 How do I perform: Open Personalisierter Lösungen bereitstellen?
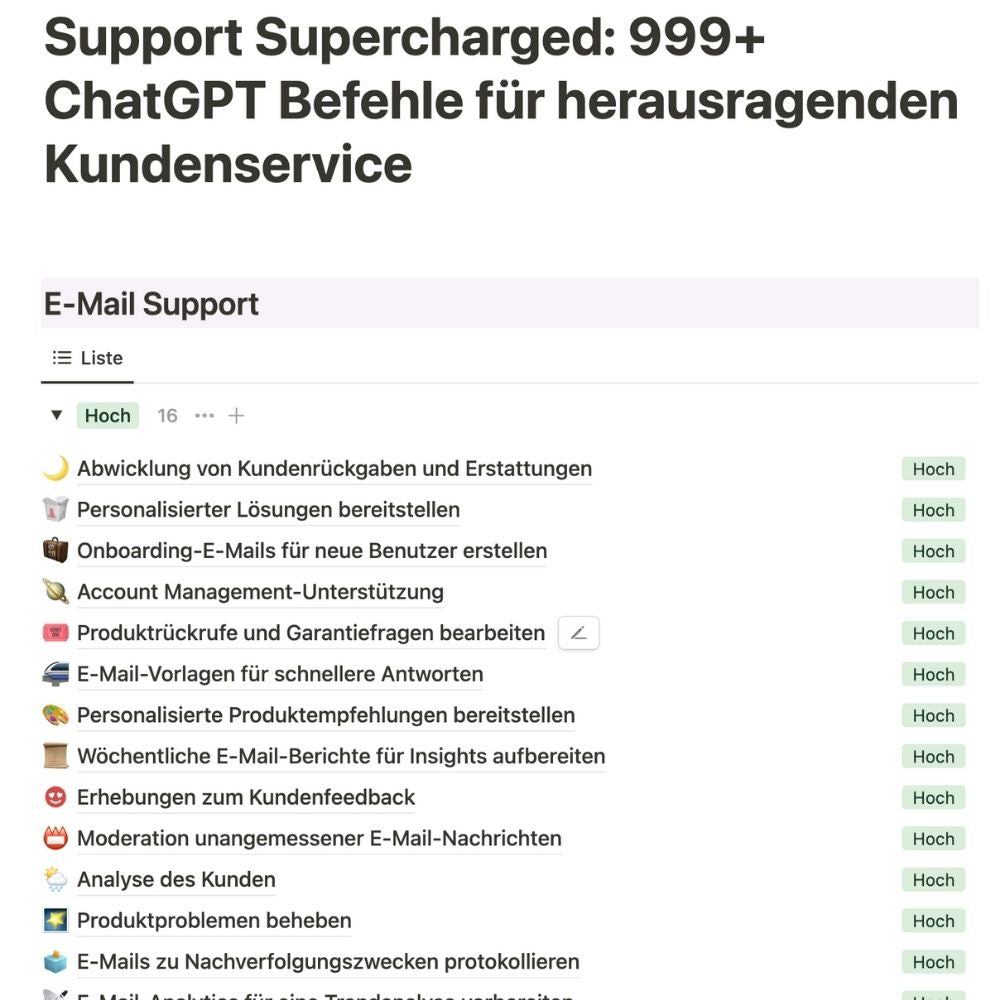click(x=268, y=510)
